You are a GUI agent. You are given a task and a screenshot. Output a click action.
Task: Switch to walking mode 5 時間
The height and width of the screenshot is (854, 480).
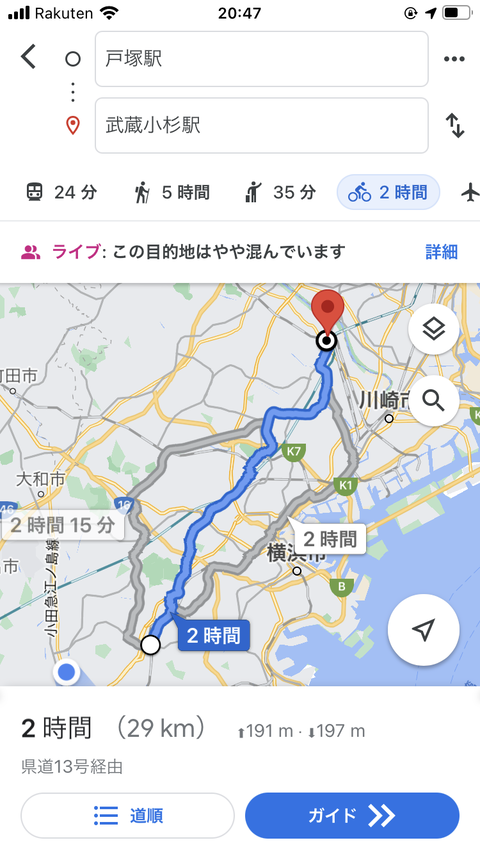coord(172,192)
